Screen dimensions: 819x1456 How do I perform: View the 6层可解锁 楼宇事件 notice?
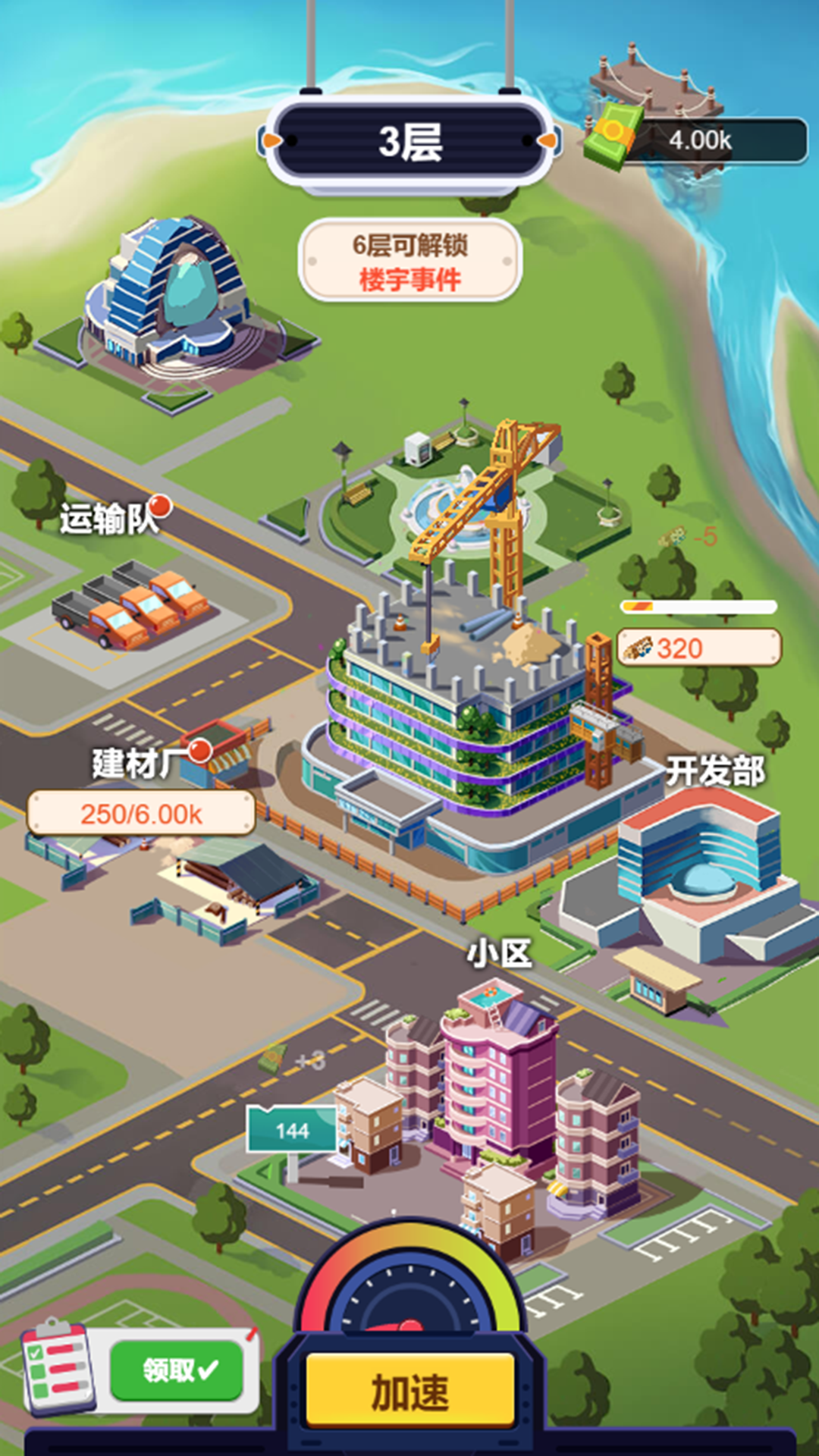click(x=410, y=261)
